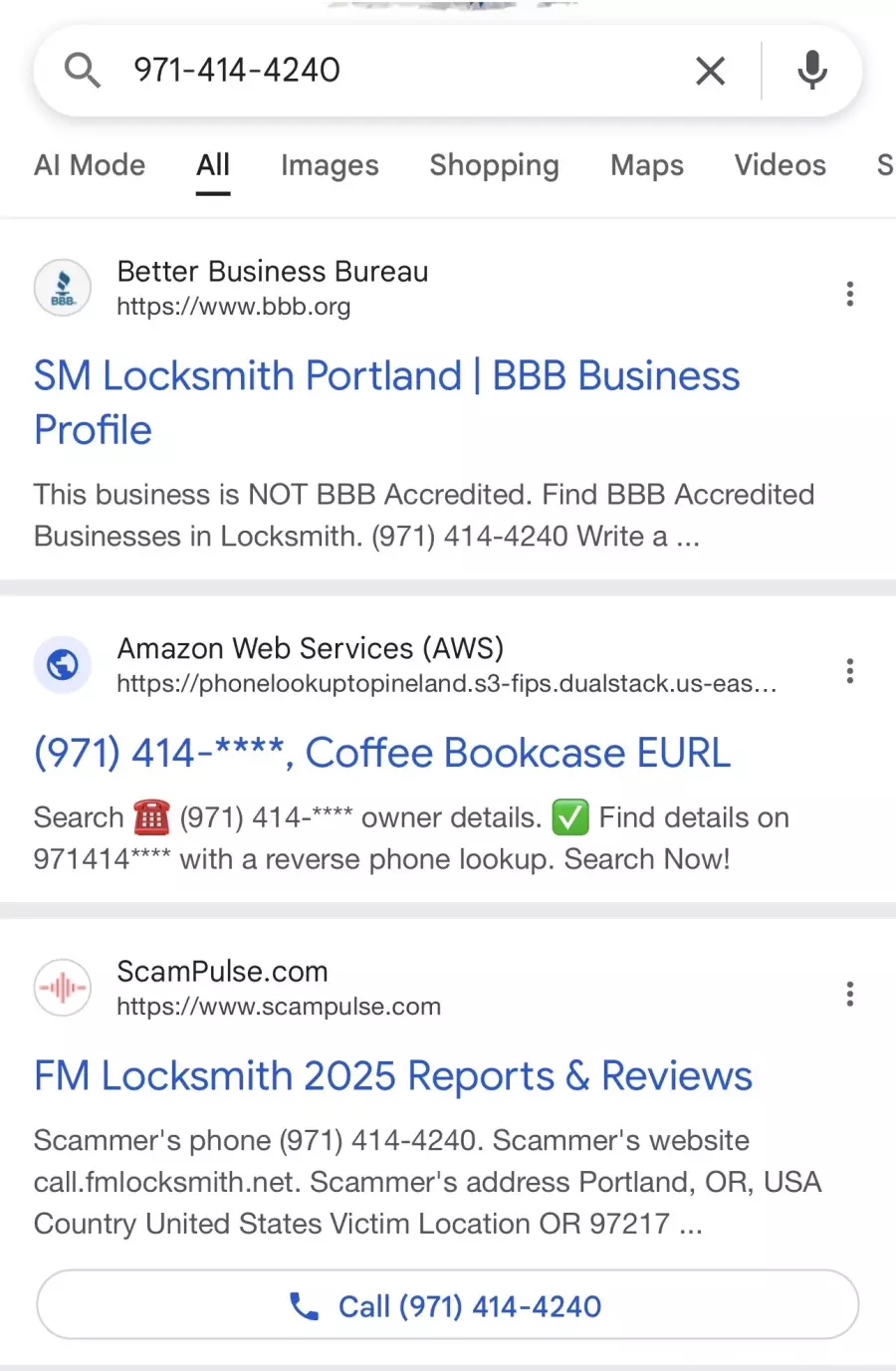
Task: Switch to the Maps tab
Action: pyautogui.click(x=647, y=165)
